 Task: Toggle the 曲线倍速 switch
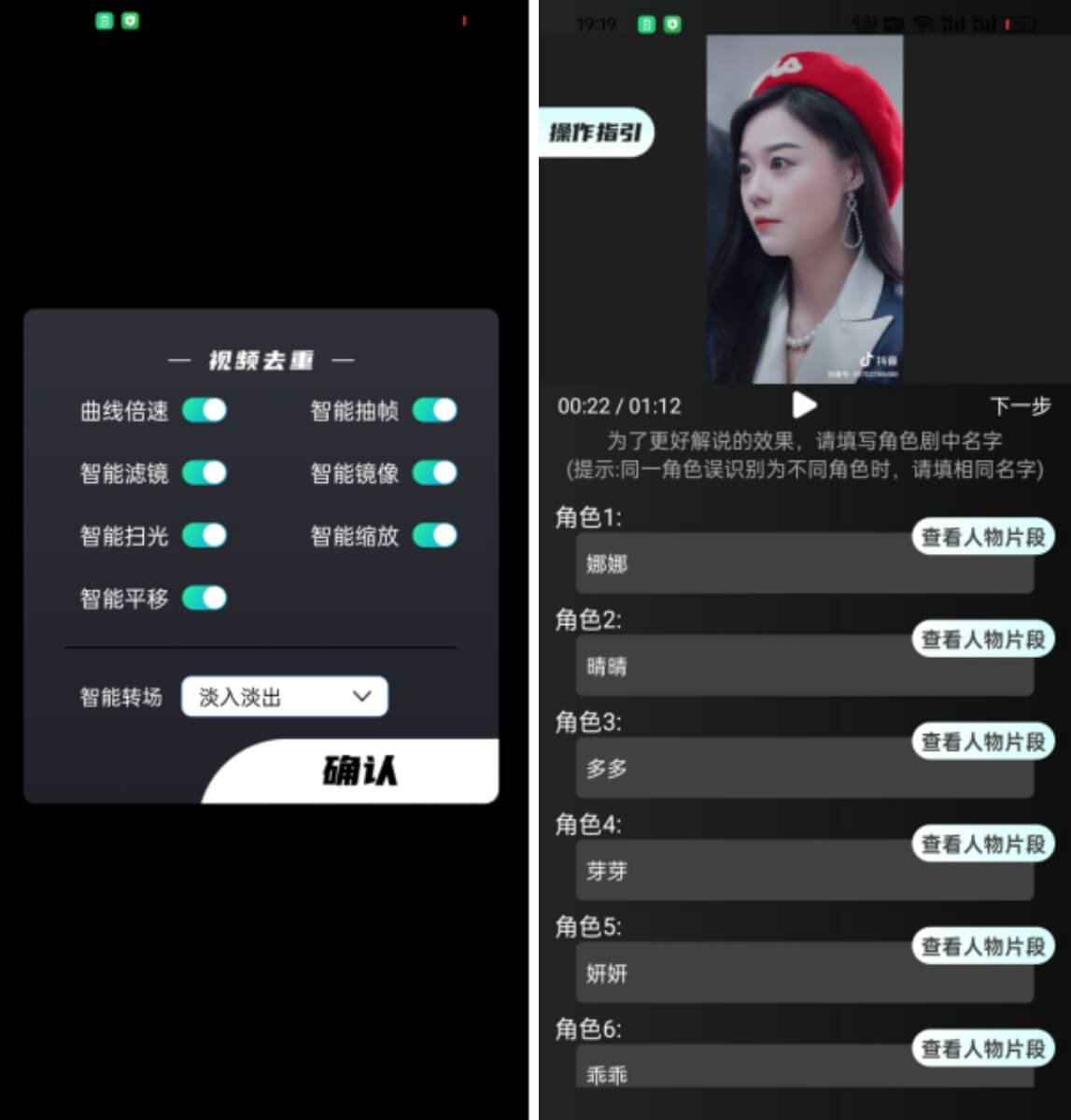point(204,410)
